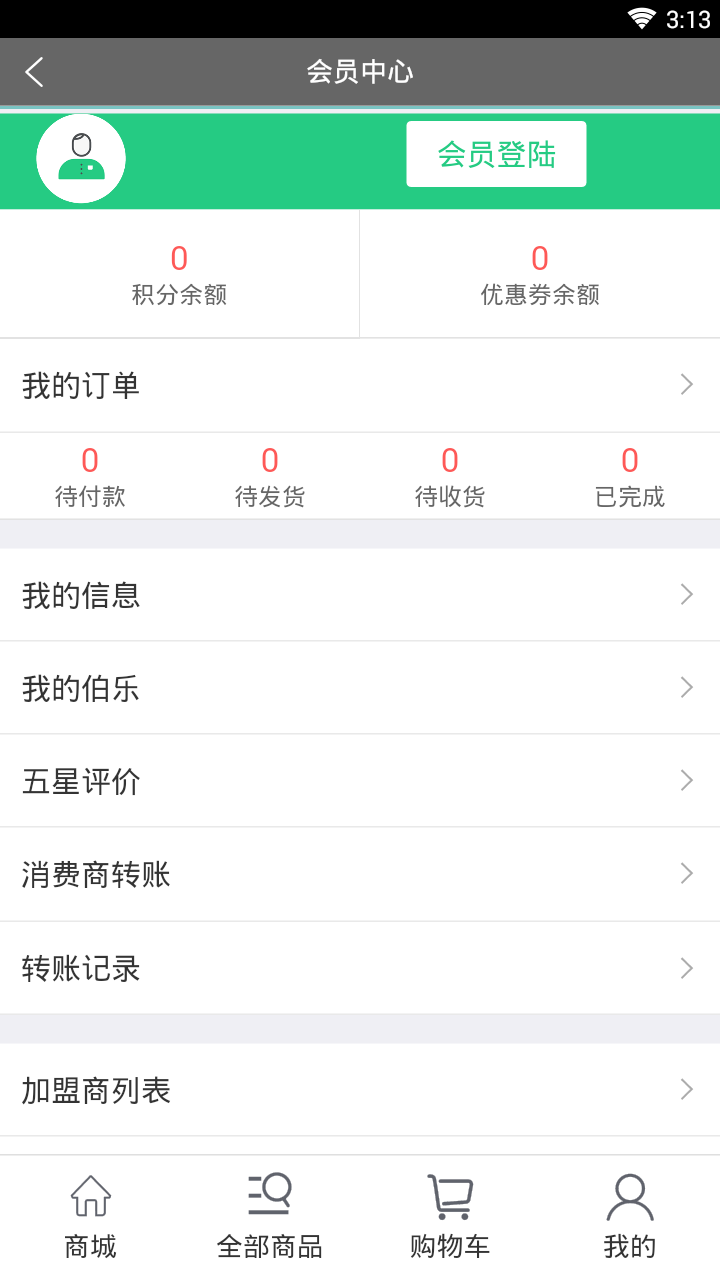The image size is (720, 1280).
Task: Open 五星评价 reviews row
Action: click(360, 781)
